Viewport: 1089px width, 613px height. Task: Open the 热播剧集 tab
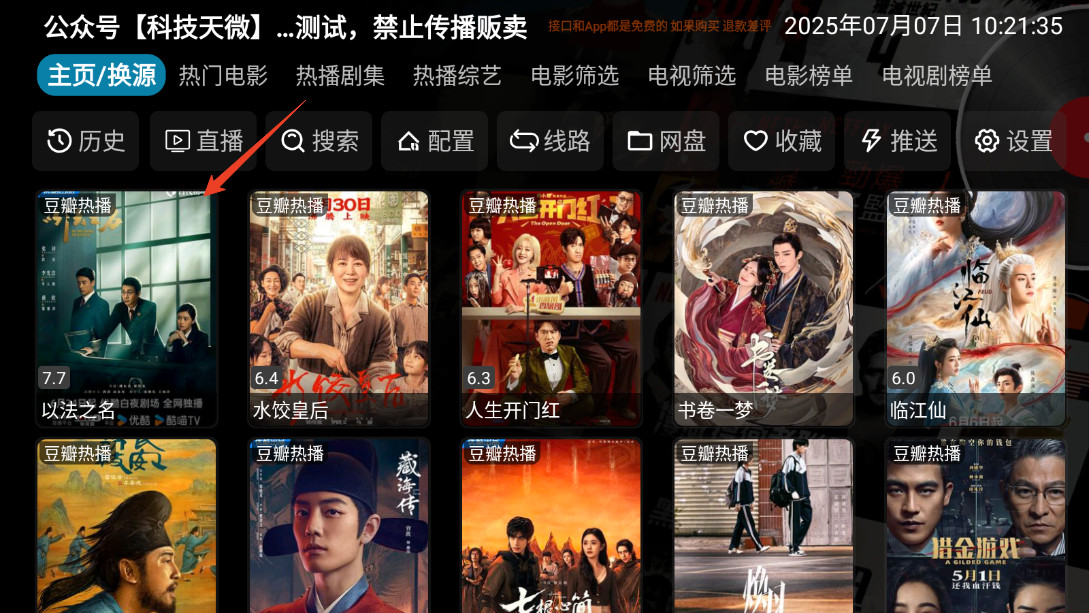(340, 76)
